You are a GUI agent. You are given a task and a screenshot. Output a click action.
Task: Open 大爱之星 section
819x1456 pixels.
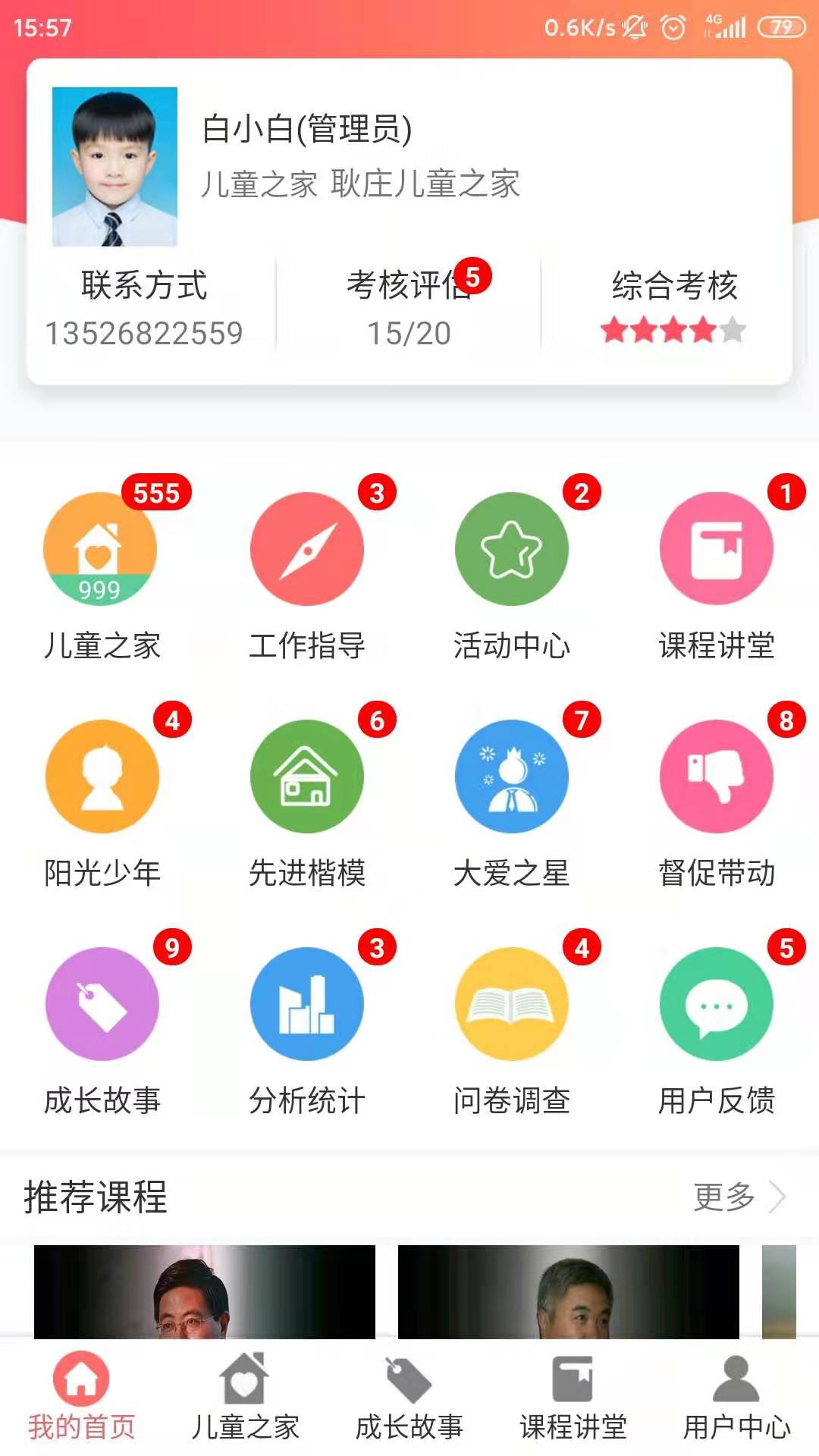pyautogui.click(x=512, y=777)
